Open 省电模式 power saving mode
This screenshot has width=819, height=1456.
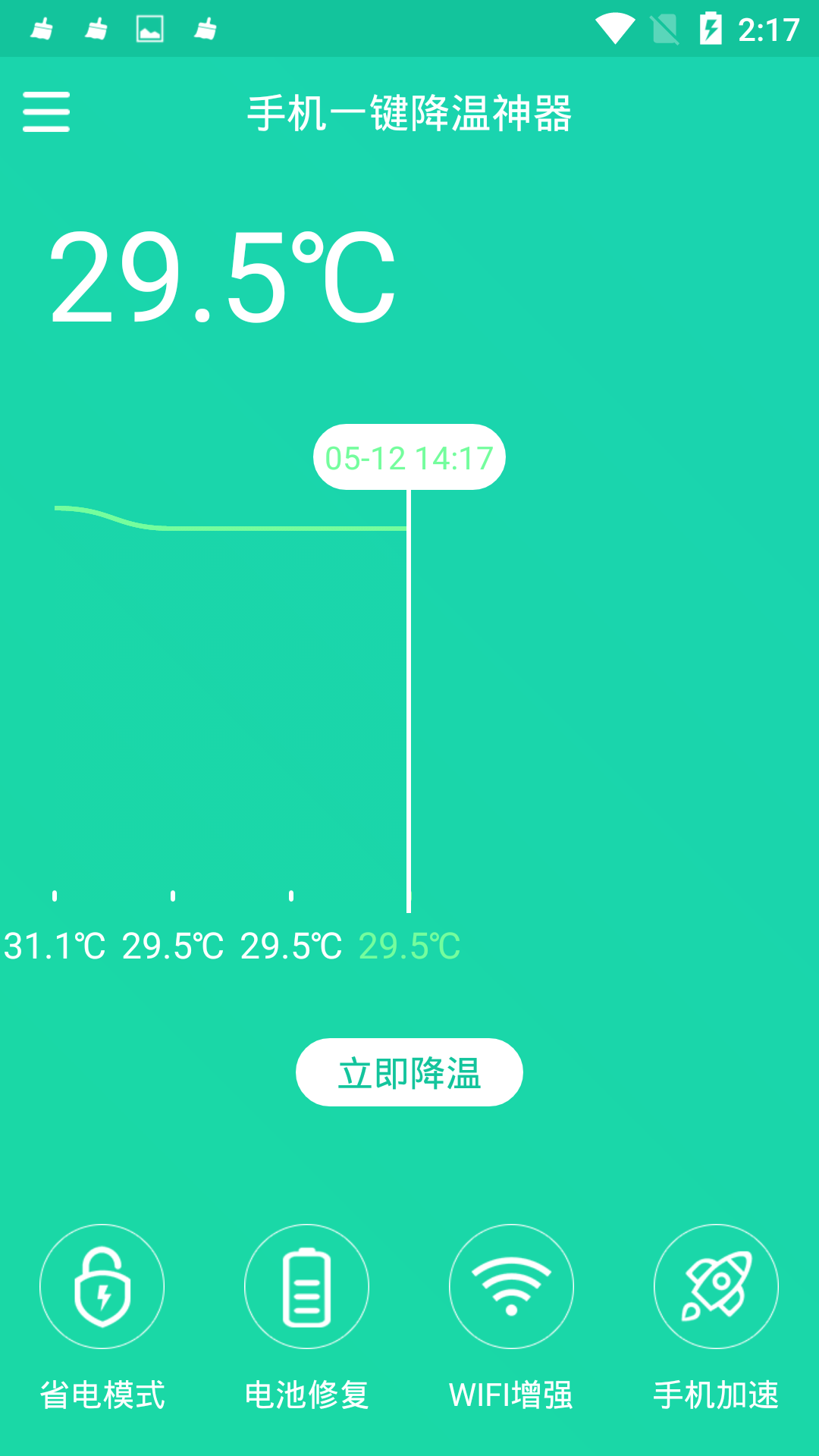pyautogui.click(x=102, y=1287)
